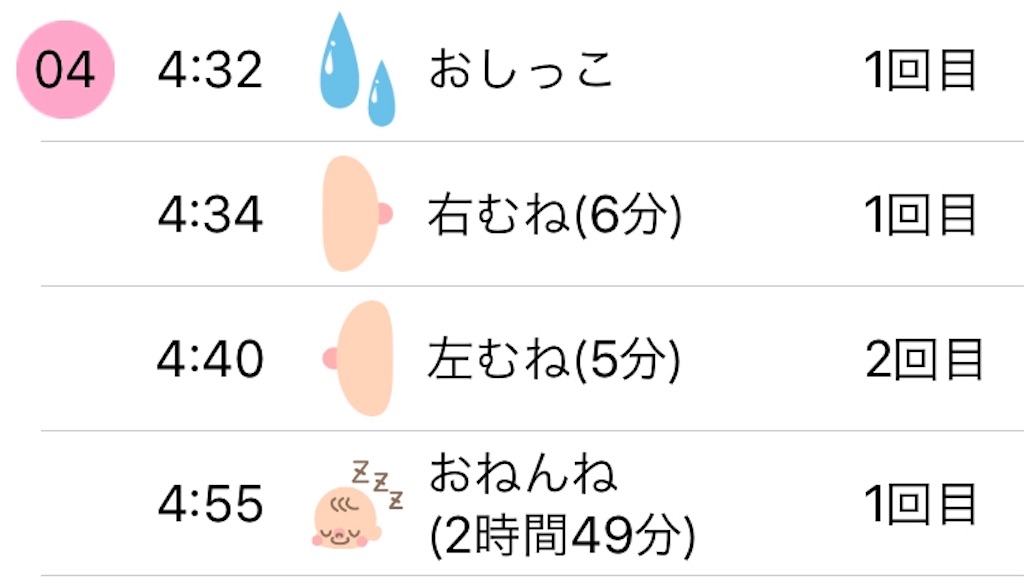Open the 4:32 おしっこ record

coord(520,70)
